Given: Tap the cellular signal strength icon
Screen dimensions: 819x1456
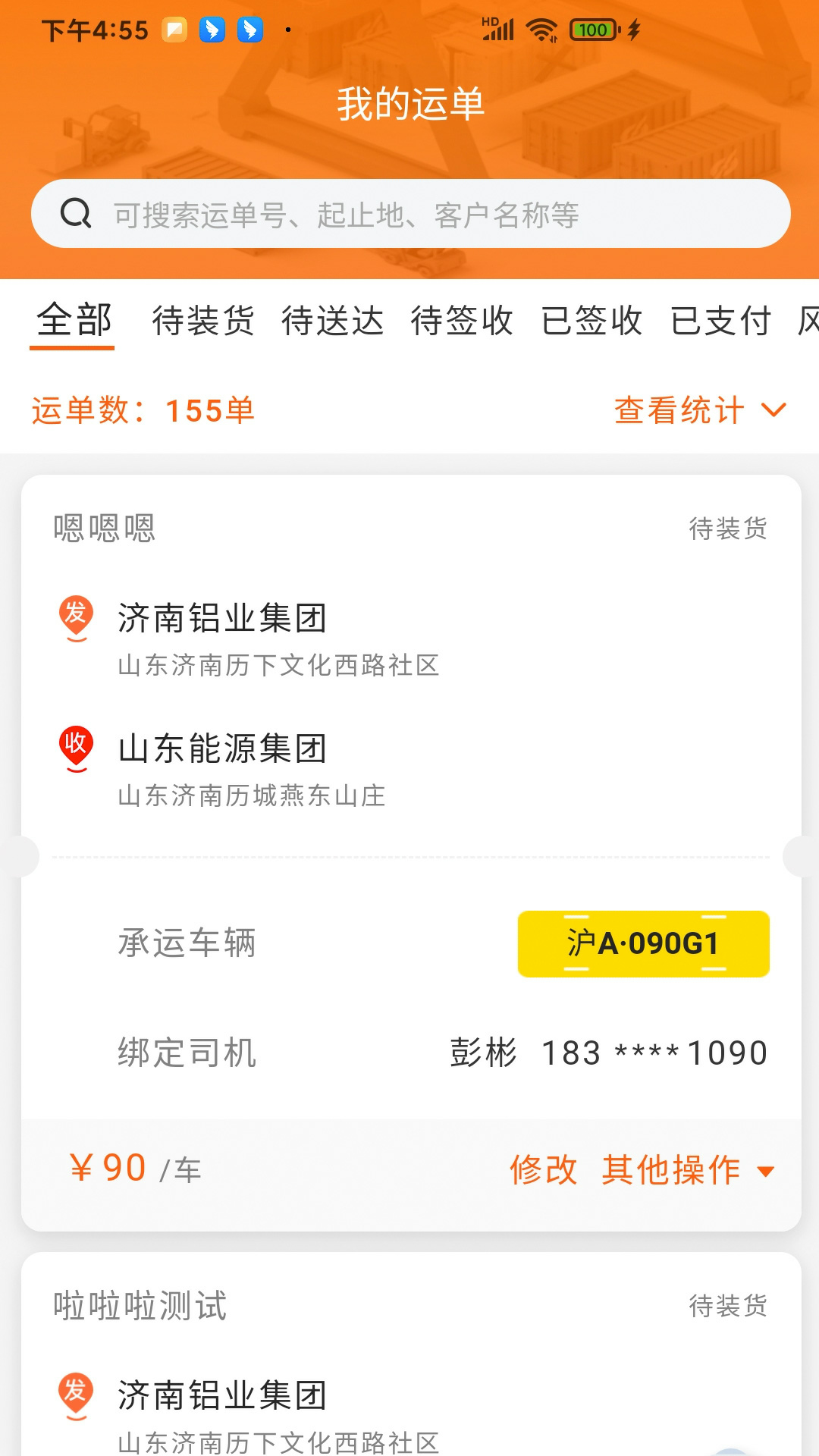Looking at the screenshot, I should [497, 30].
